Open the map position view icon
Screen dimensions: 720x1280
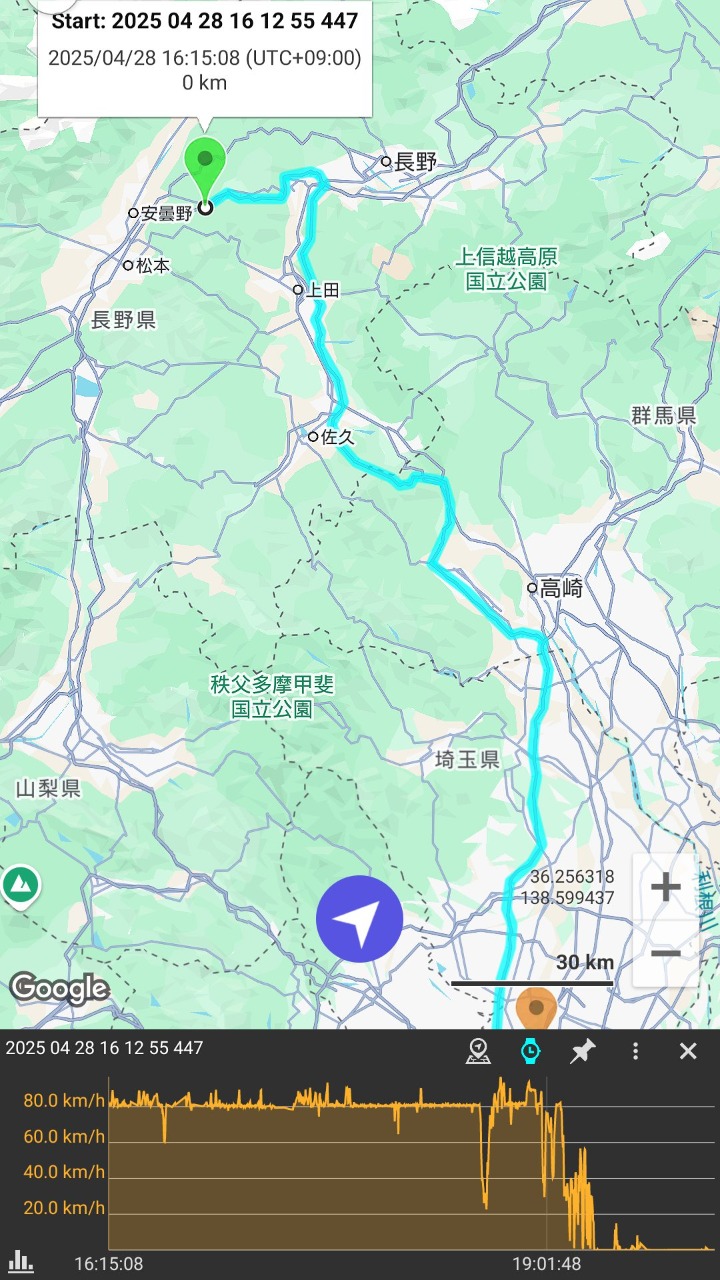[478, 1051]
